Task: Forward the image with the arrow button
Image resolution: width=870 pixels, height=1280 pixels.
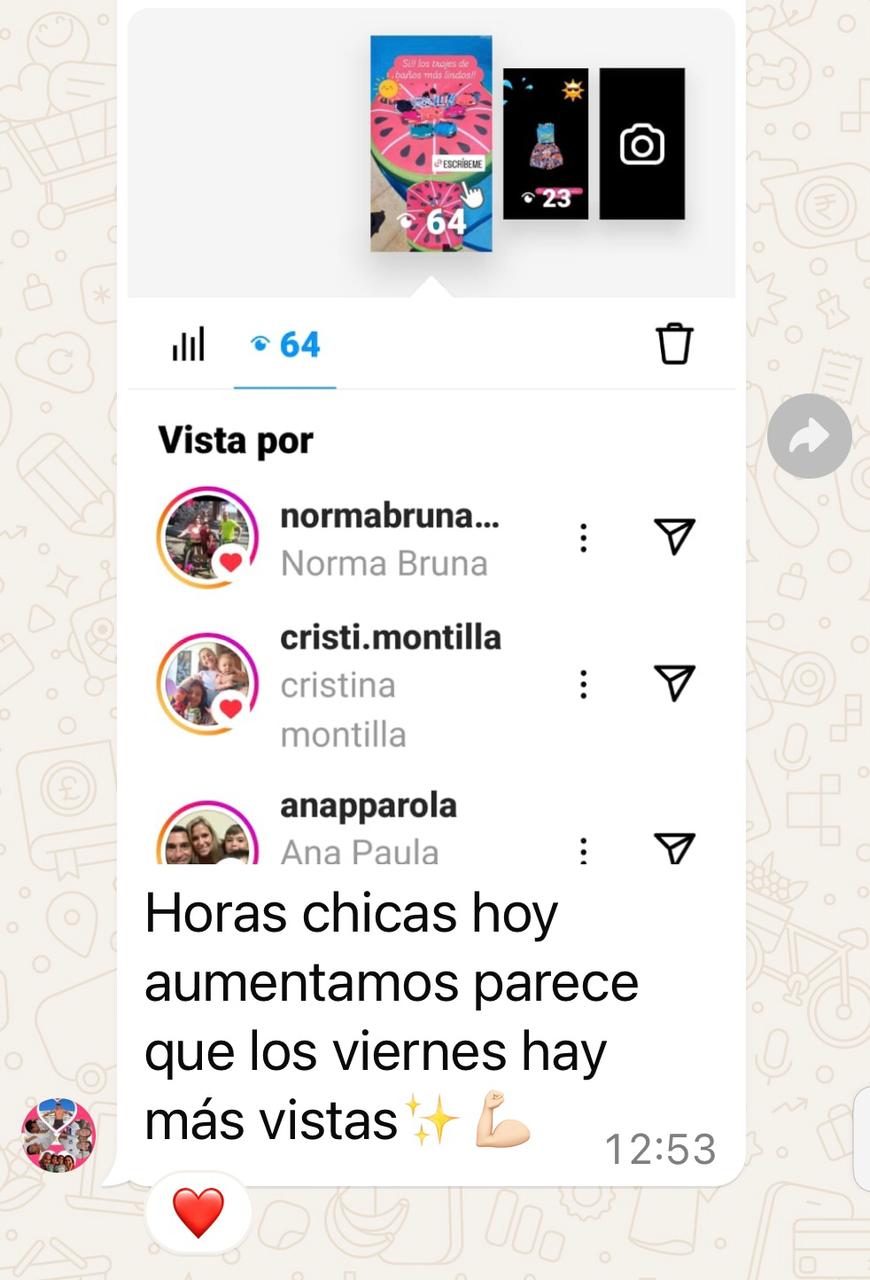Action: pyautogui.click(x=809, y=436)
